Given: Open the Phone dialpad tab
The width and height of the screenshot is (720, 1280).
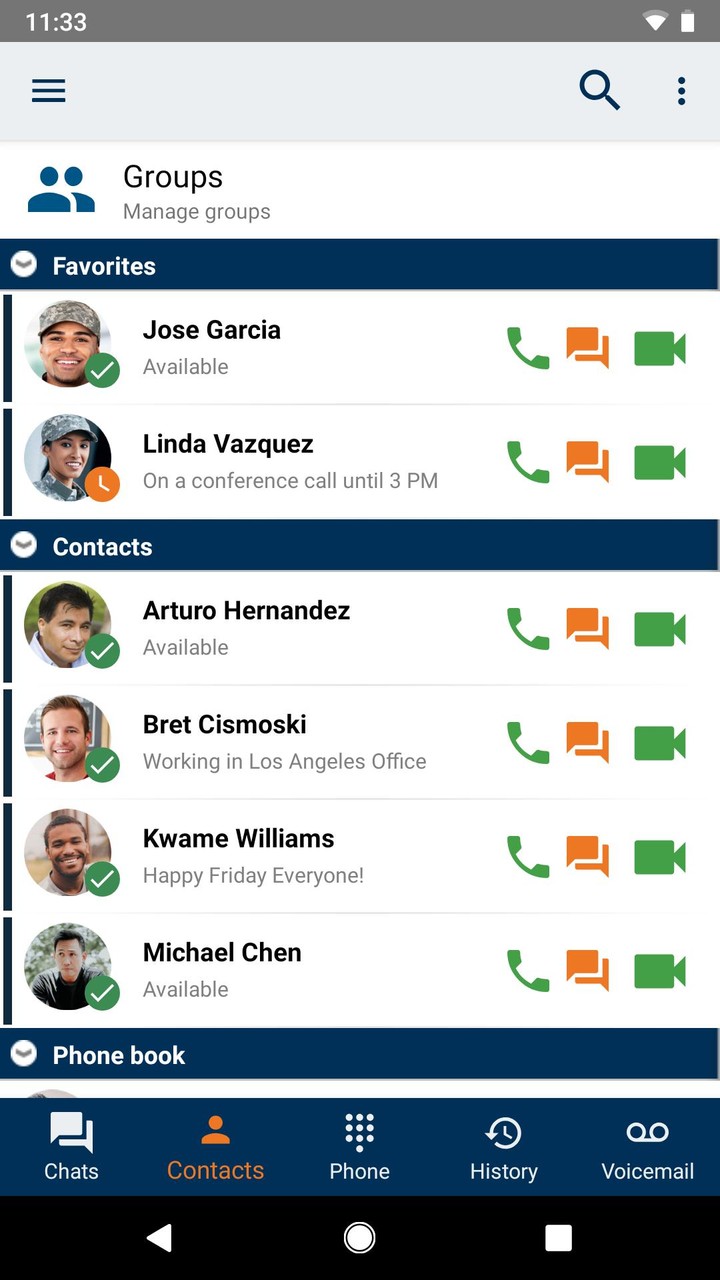Looking at the screenshot, I should coord(360,1147).
